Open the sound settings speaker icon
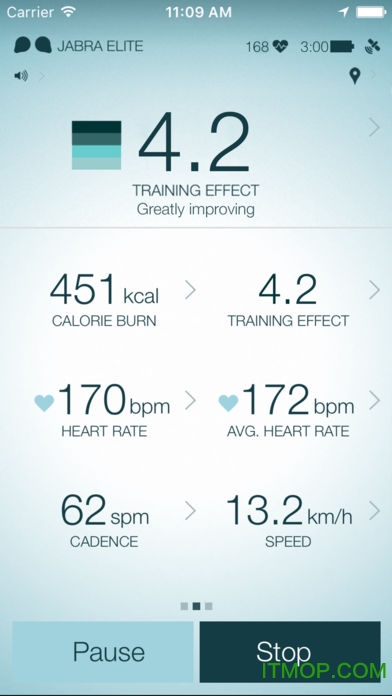Screen dimensions: 392x696 coord(21,76)
